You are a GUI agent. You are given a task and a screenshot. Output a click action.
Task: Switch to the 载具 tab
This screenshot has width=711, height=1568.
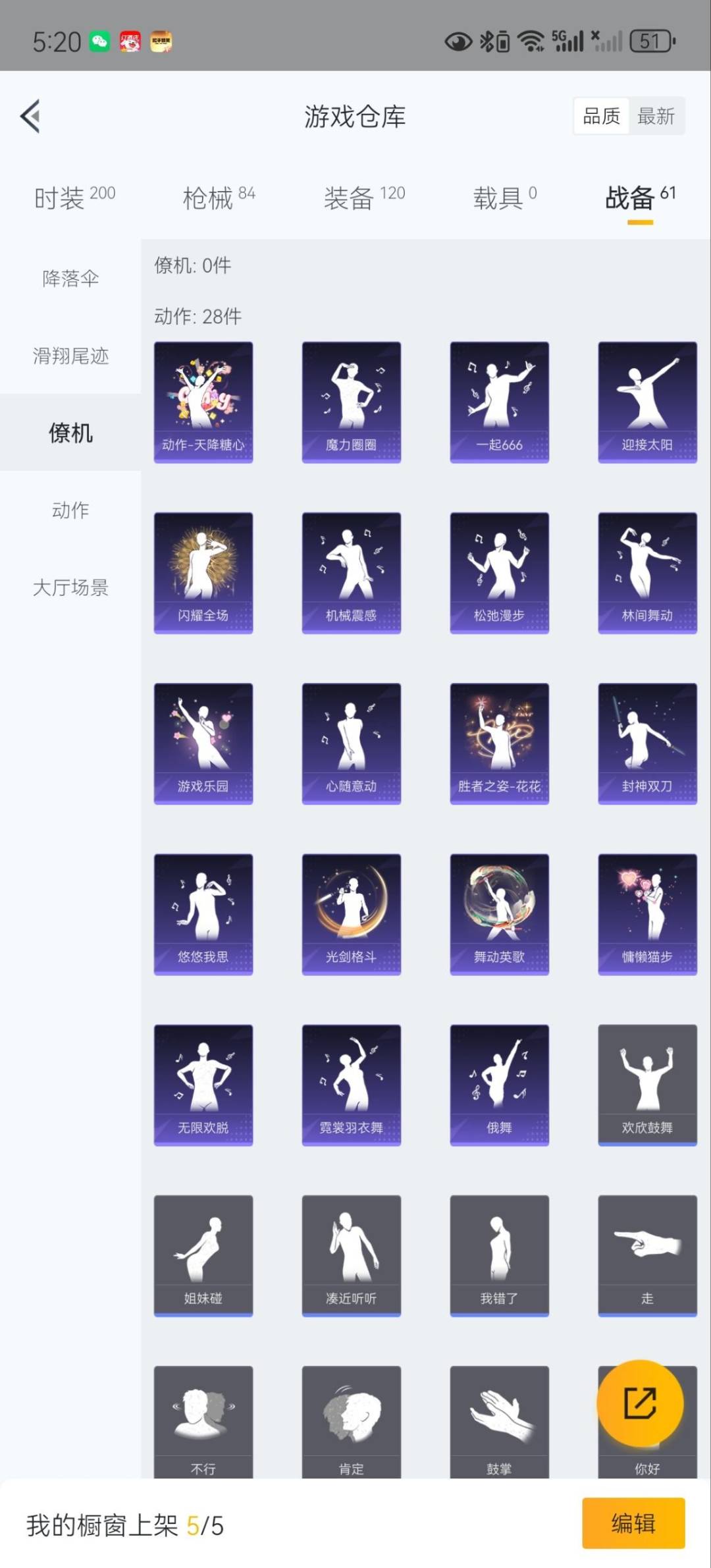coord(504,198)
